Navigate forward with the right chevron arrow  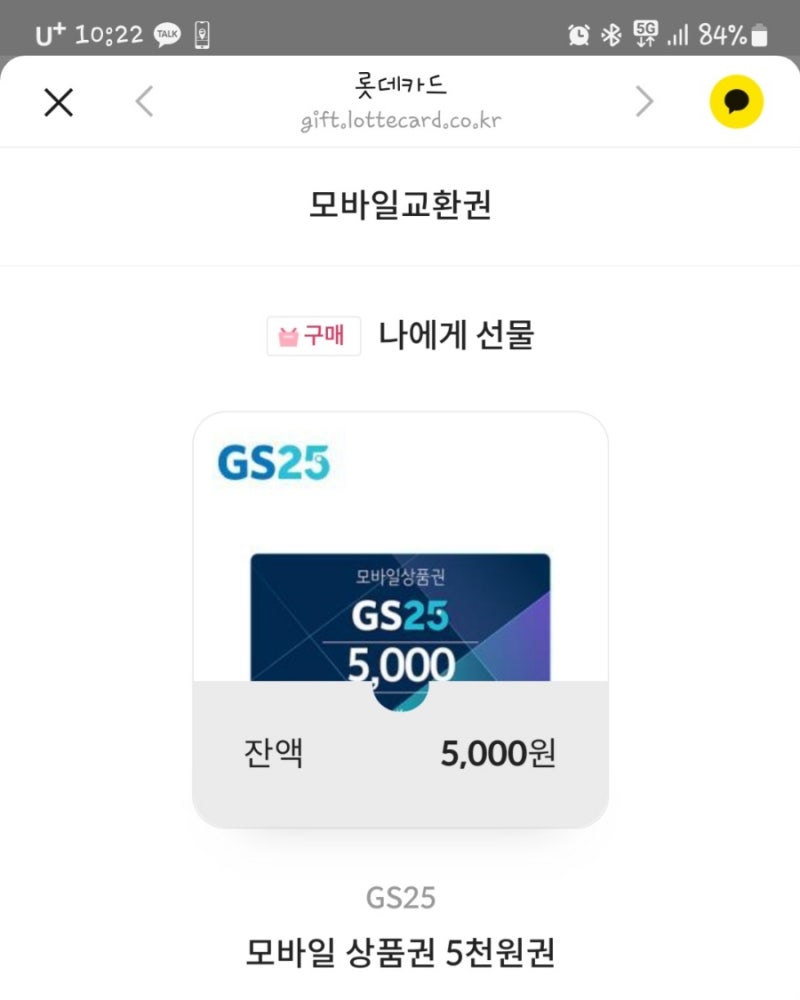645,103
